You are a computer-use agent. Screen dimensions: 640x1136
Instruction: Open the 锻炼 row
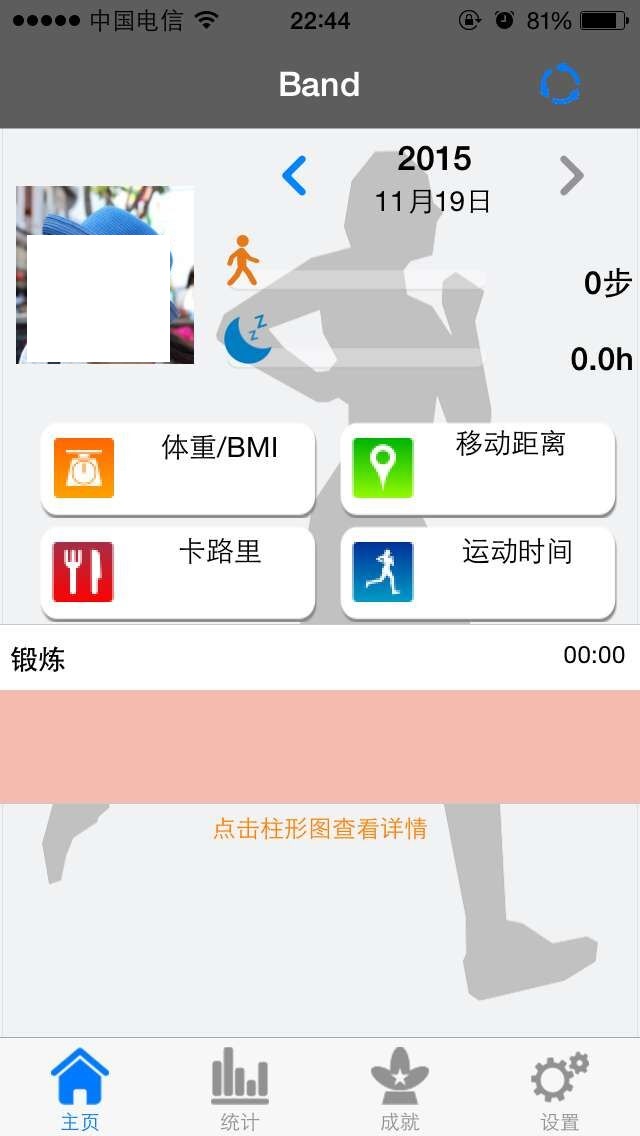pyautogui.click(x=320, y=658)
